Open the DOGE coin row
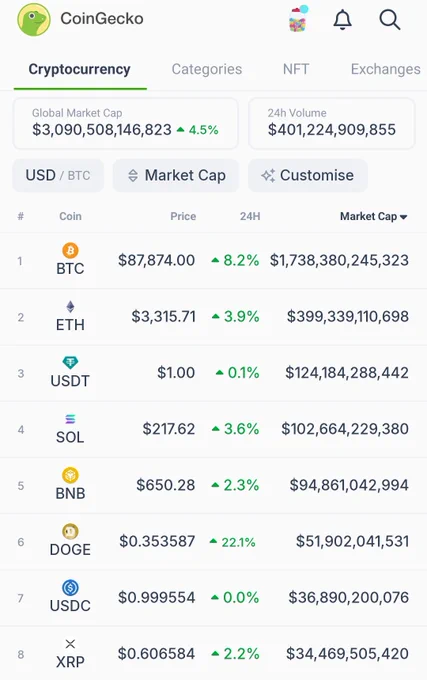This screenshot has width=427, height=680. pyautogui.click(x=213, y=542)
